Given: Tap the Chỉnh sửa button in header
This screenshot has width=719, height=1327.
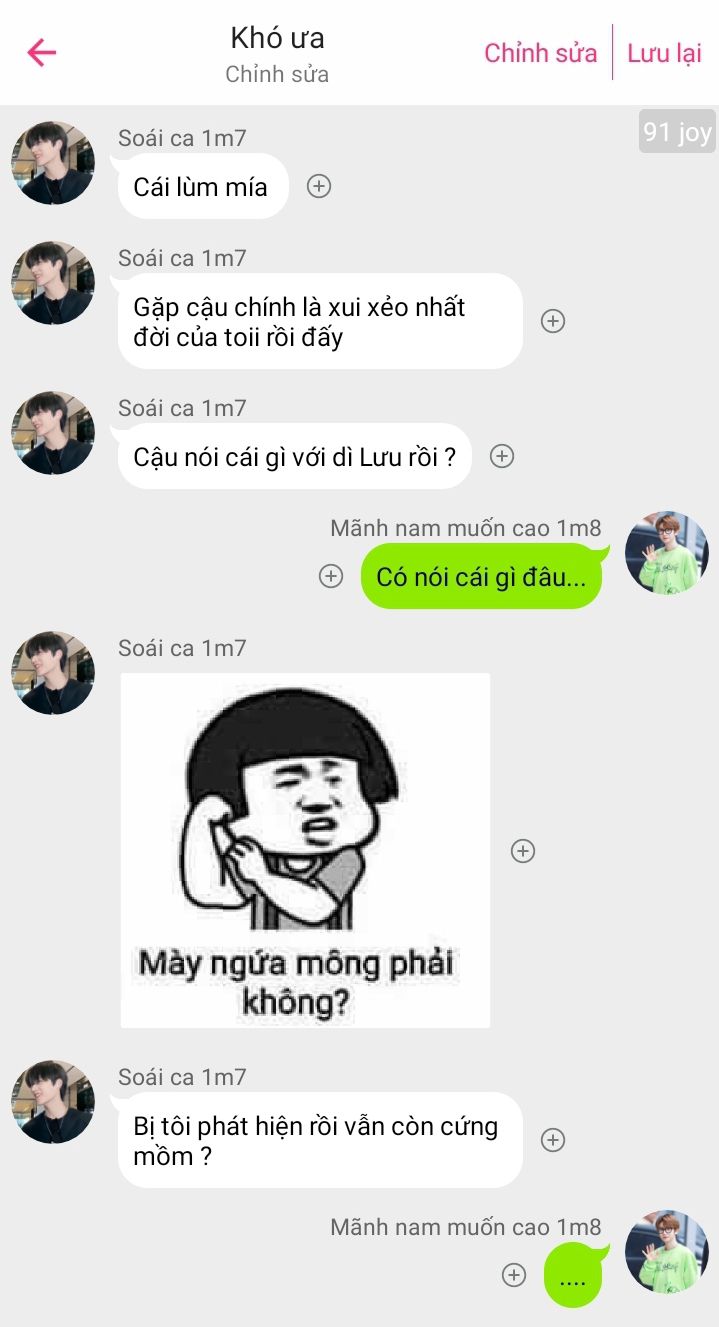Looking at the screenshot, I should [541, 53].
